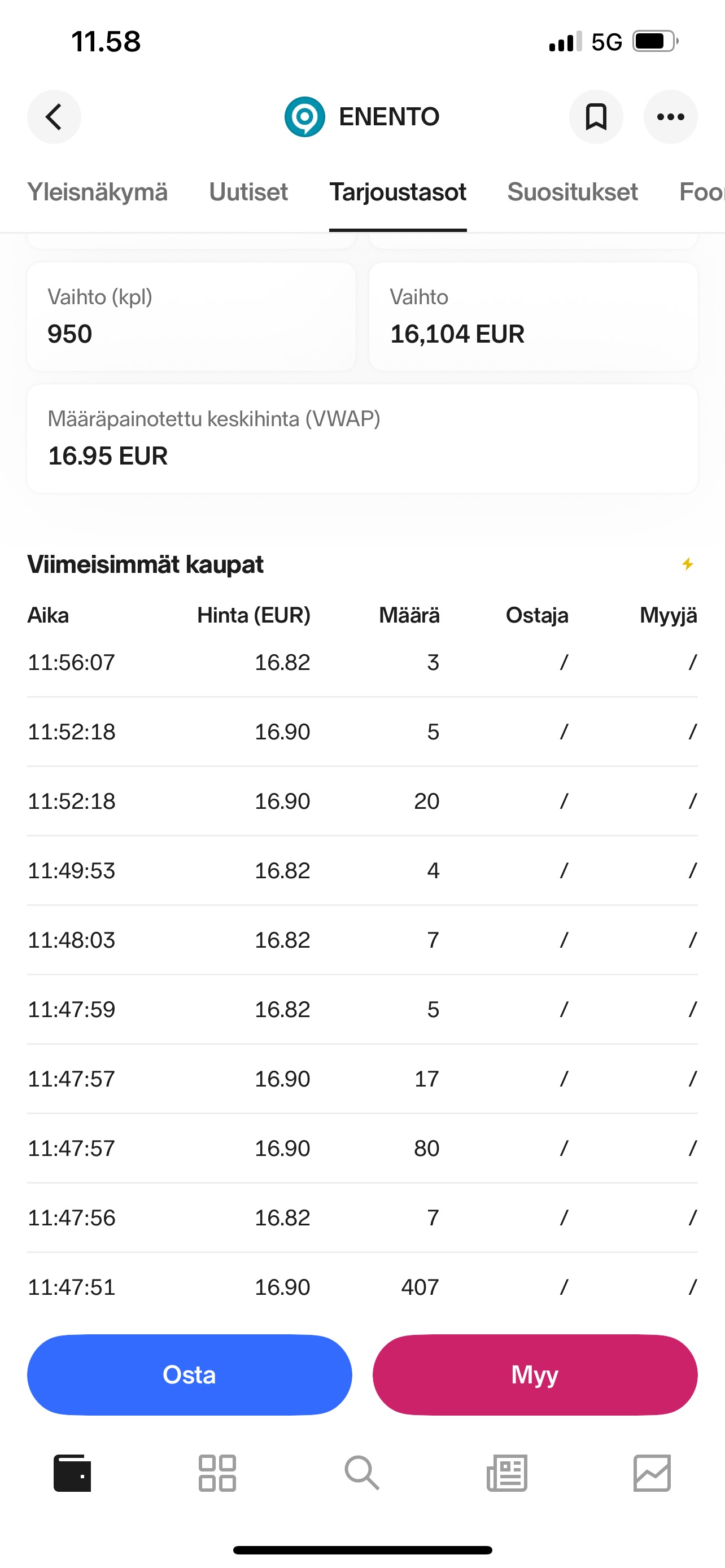The height and width of the screenshot is (1568, 725).
Task: Open the grid overview tab in bottom bar
Action: pos(217,1473)
